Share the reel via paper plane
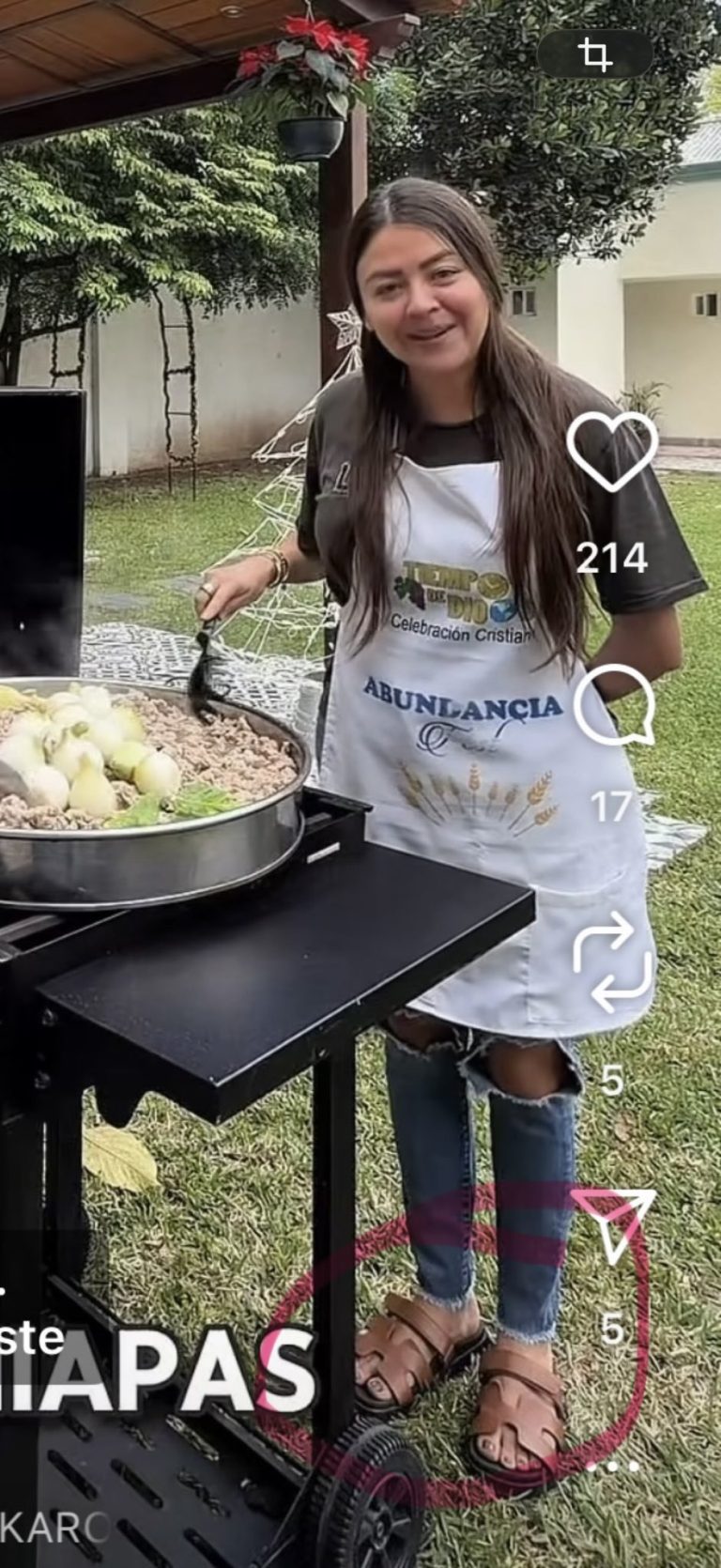 613,1222
